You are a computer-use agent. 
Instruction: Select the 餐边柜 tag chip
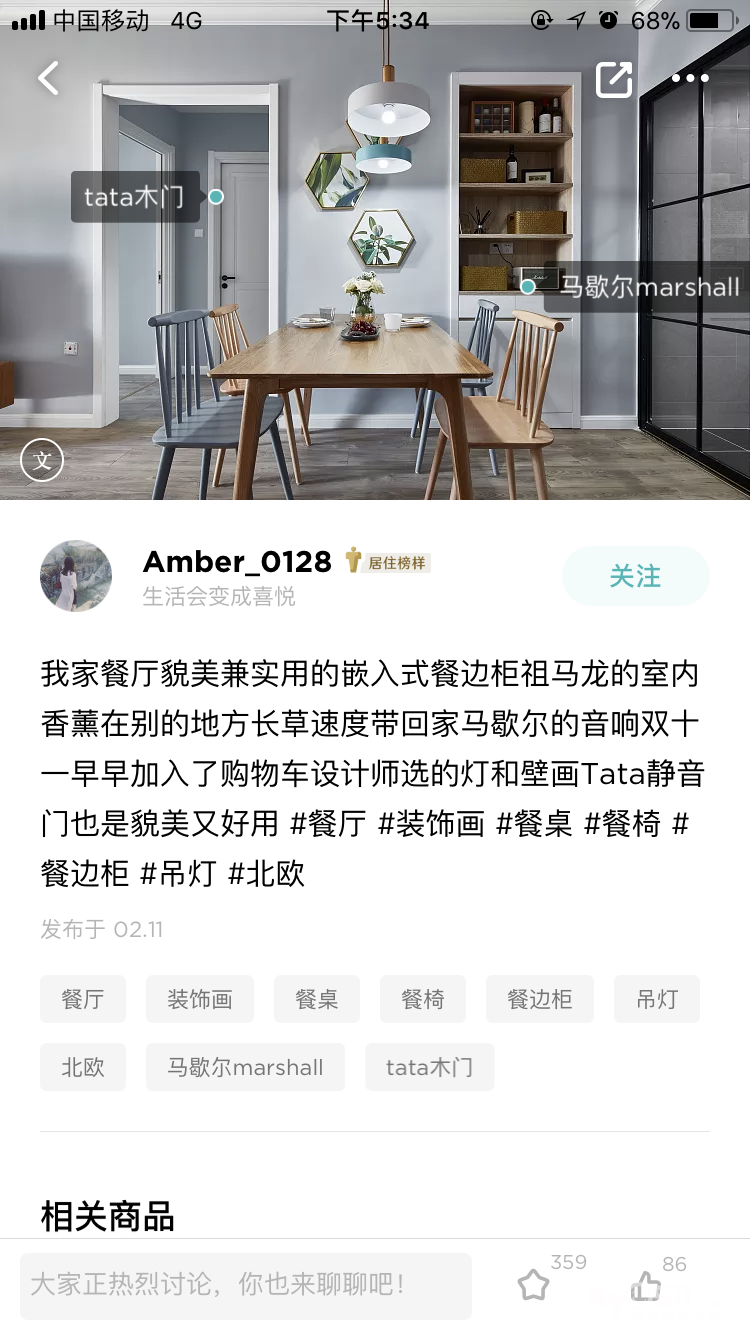[x=540, y=999]
